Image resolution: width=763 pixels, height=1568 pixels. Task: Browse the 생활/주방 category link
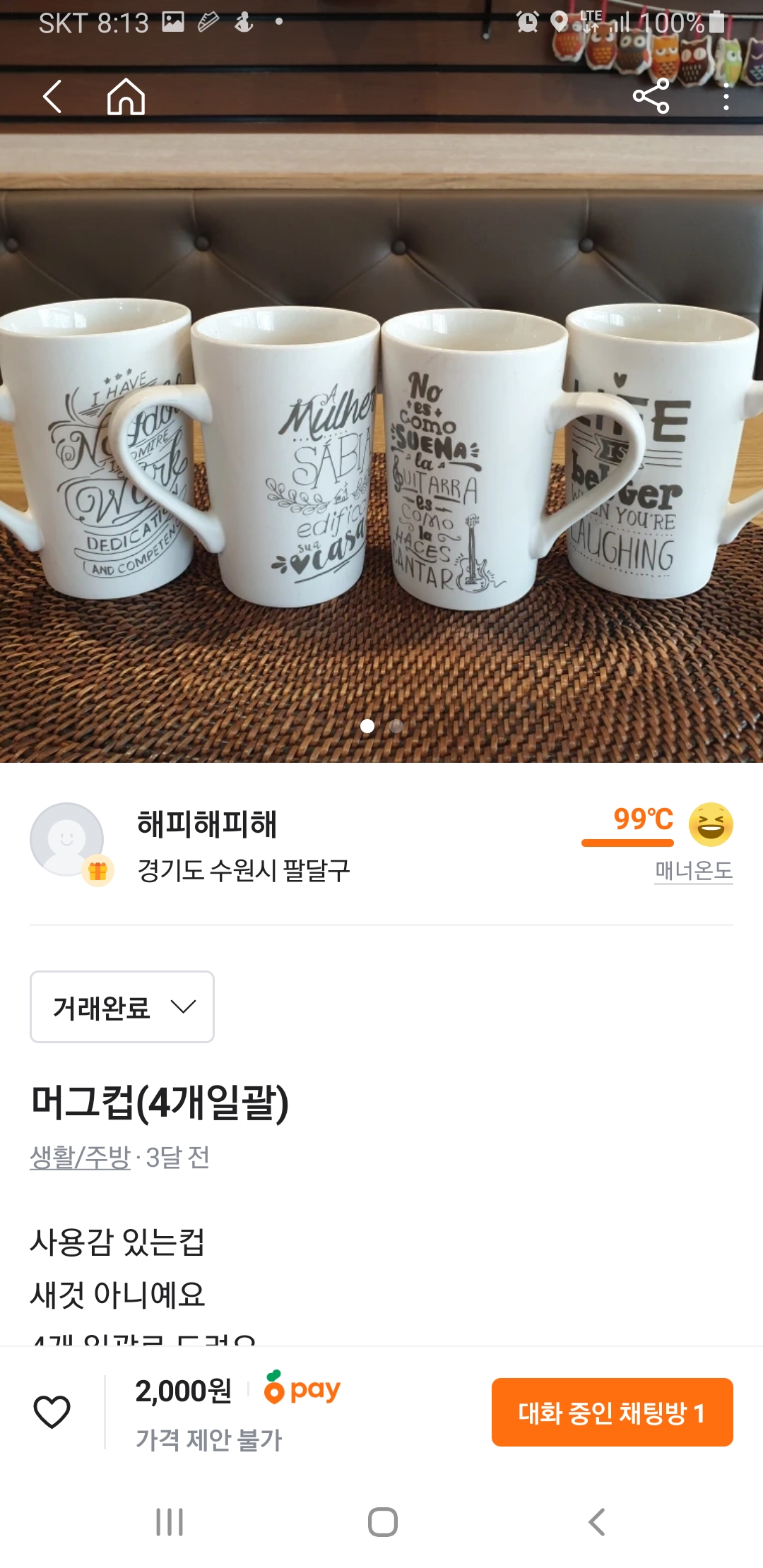(81, 1157)
